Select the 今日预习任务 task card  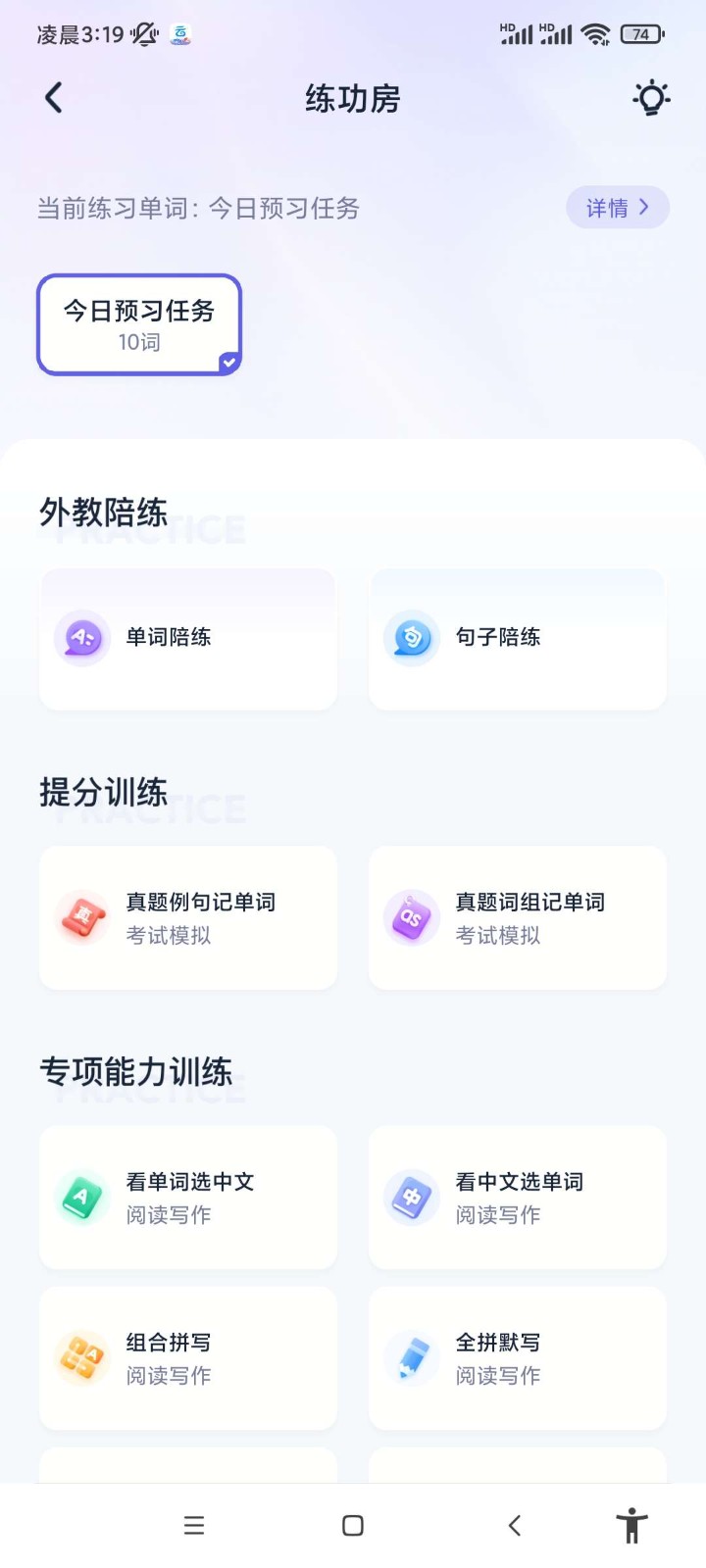tap(138, 324)
